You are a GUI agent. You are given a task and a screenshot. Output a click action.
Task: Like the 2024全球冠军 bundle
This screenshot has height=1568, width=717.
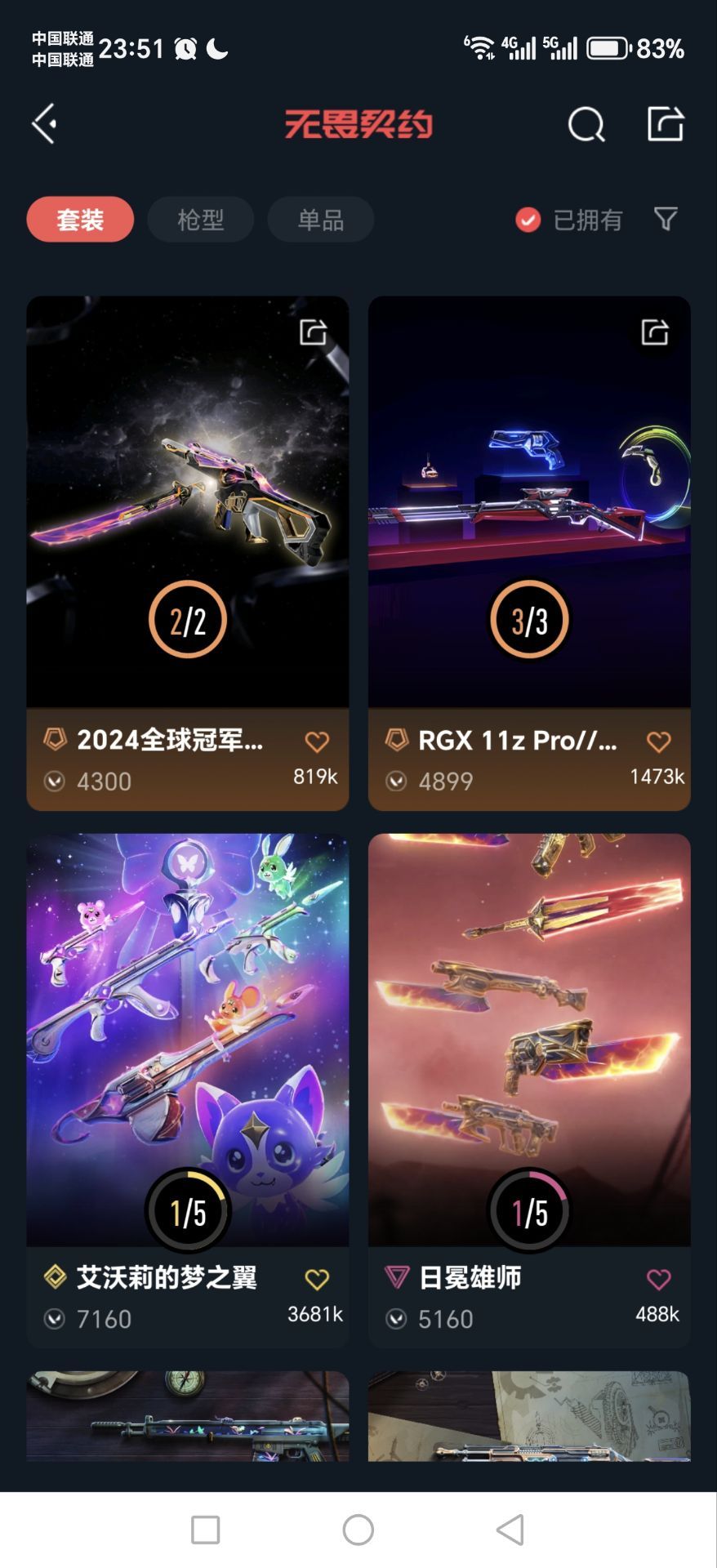coord(317,742)
